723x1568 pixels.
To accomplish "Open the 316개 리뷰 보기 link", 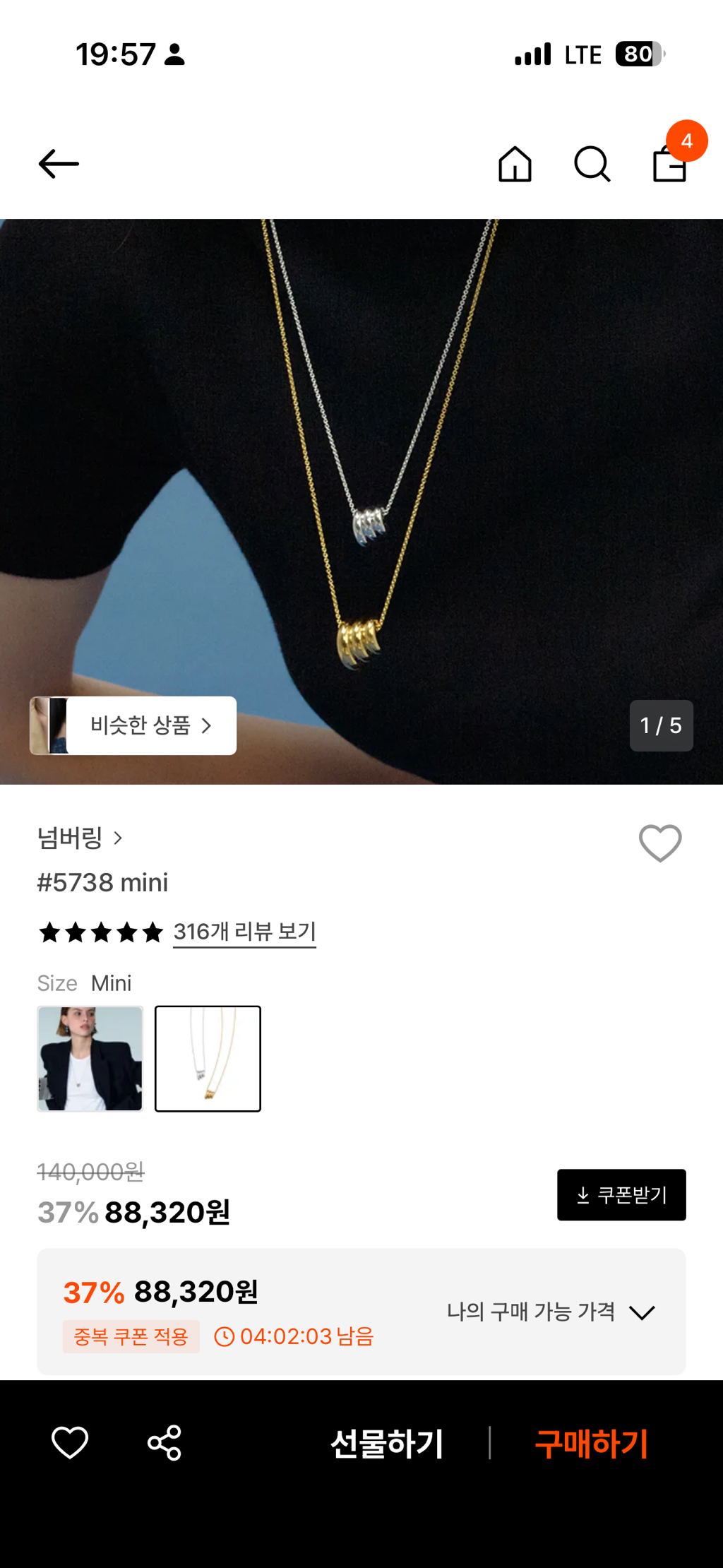I will (244, 932).
